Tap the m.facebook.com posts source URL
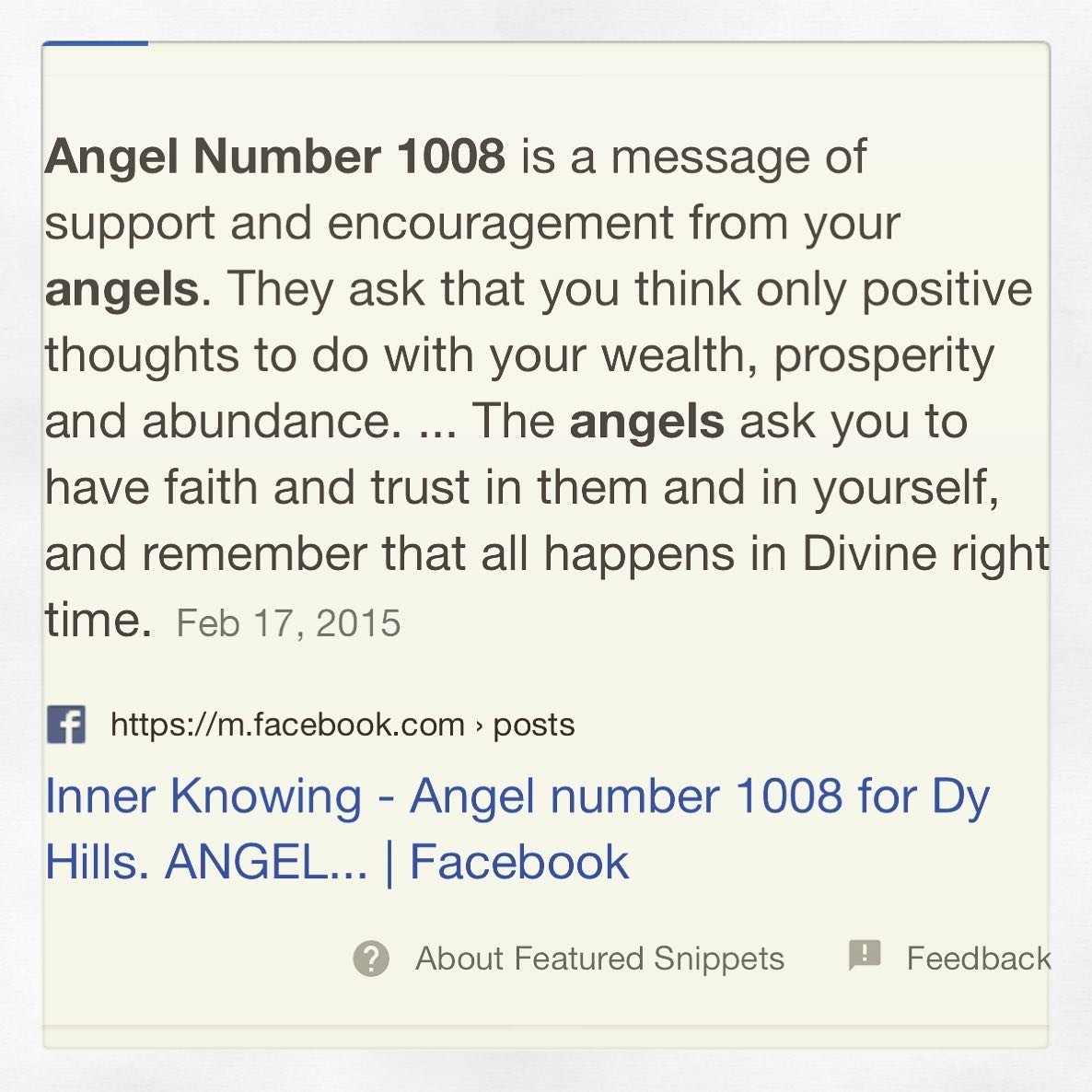This screenshot has width=1092, height=1092. coord(342,725)
